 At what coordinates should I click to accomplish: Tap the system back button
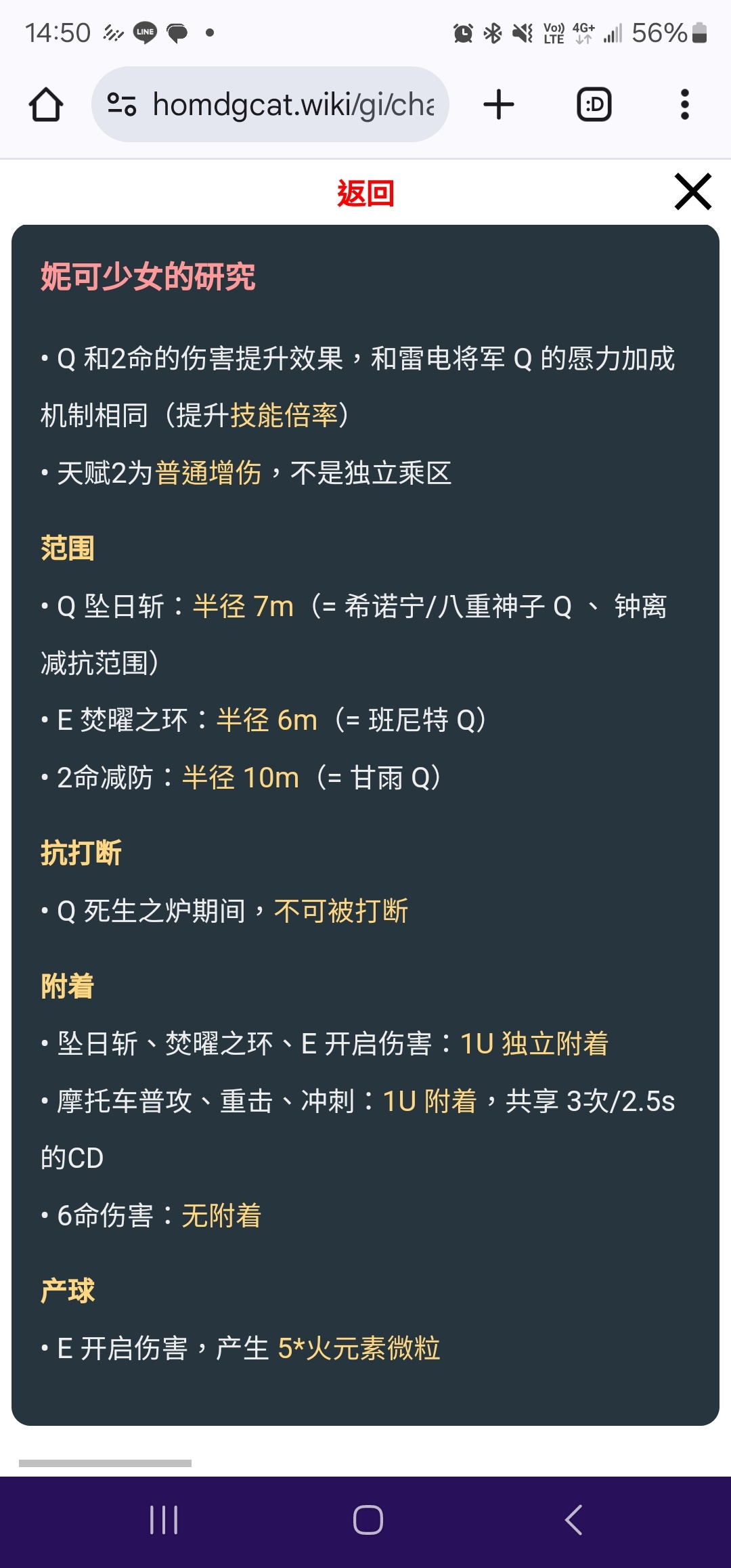coord(573,1520)
